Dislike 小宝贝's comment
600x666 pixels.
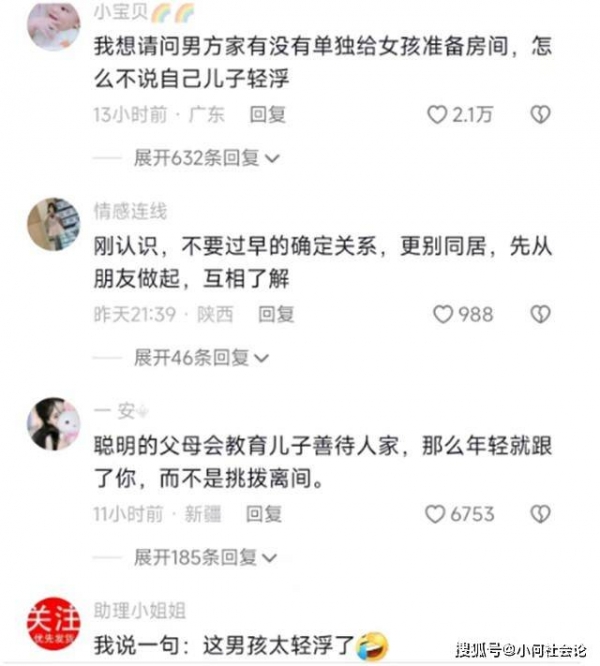pyautogui.click(x=540, y=115)
